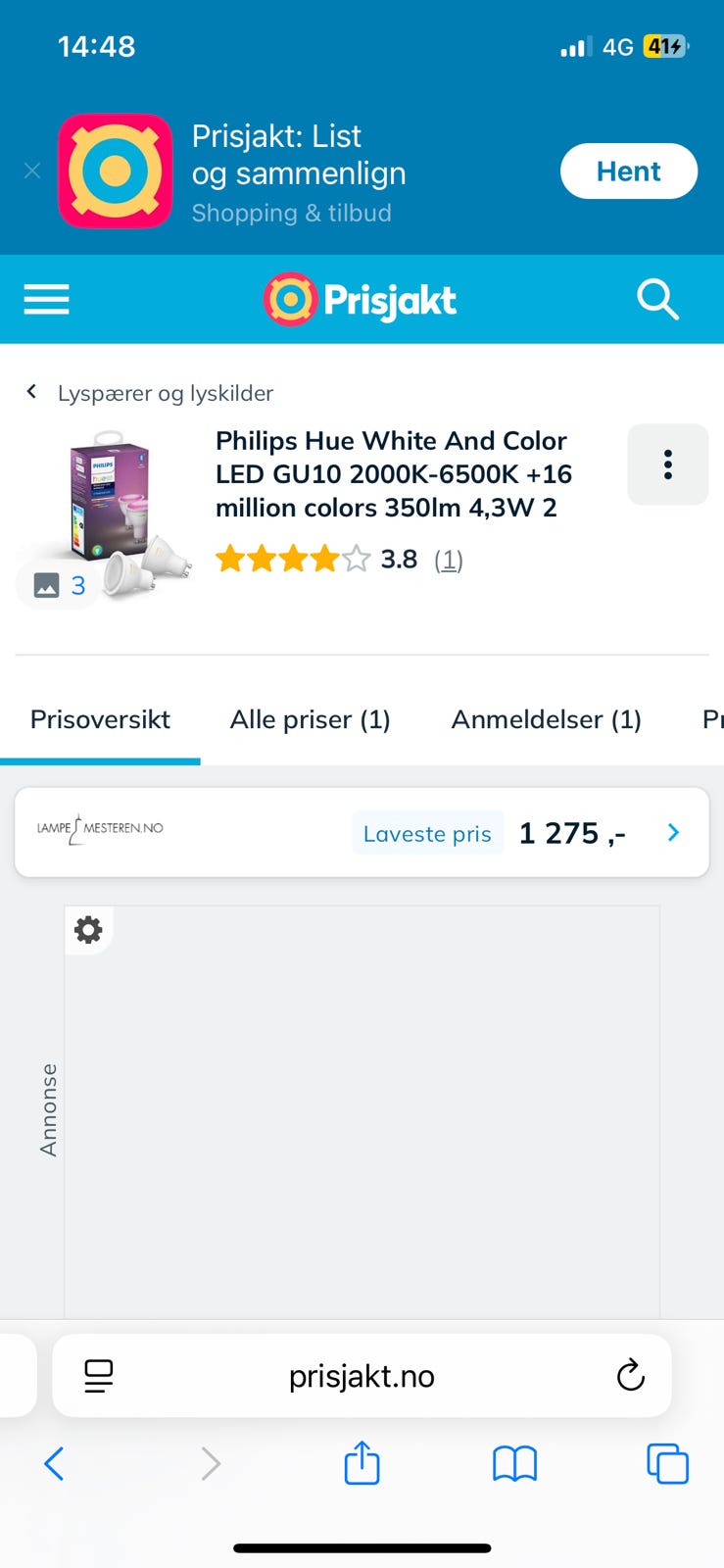Go back using the breadcrumb chevron

point(31,391)
